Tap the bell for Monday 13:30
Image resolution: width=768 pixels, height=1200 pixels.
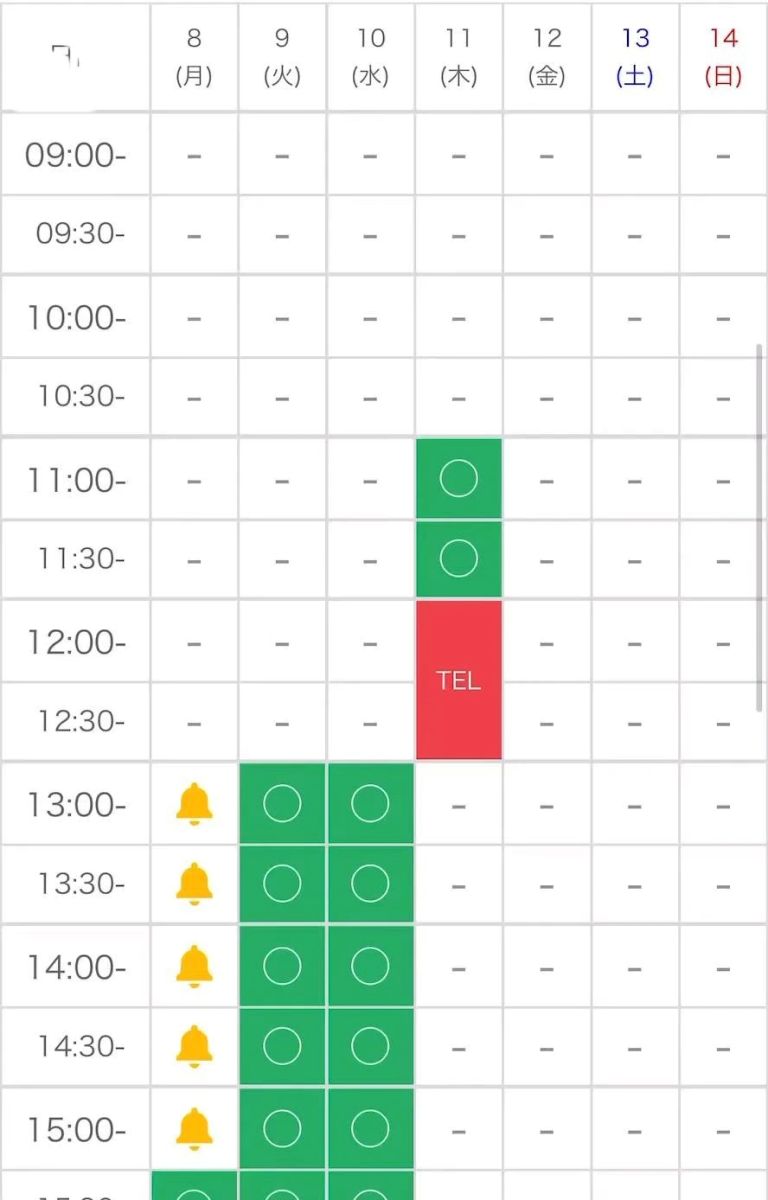point(194,884)
